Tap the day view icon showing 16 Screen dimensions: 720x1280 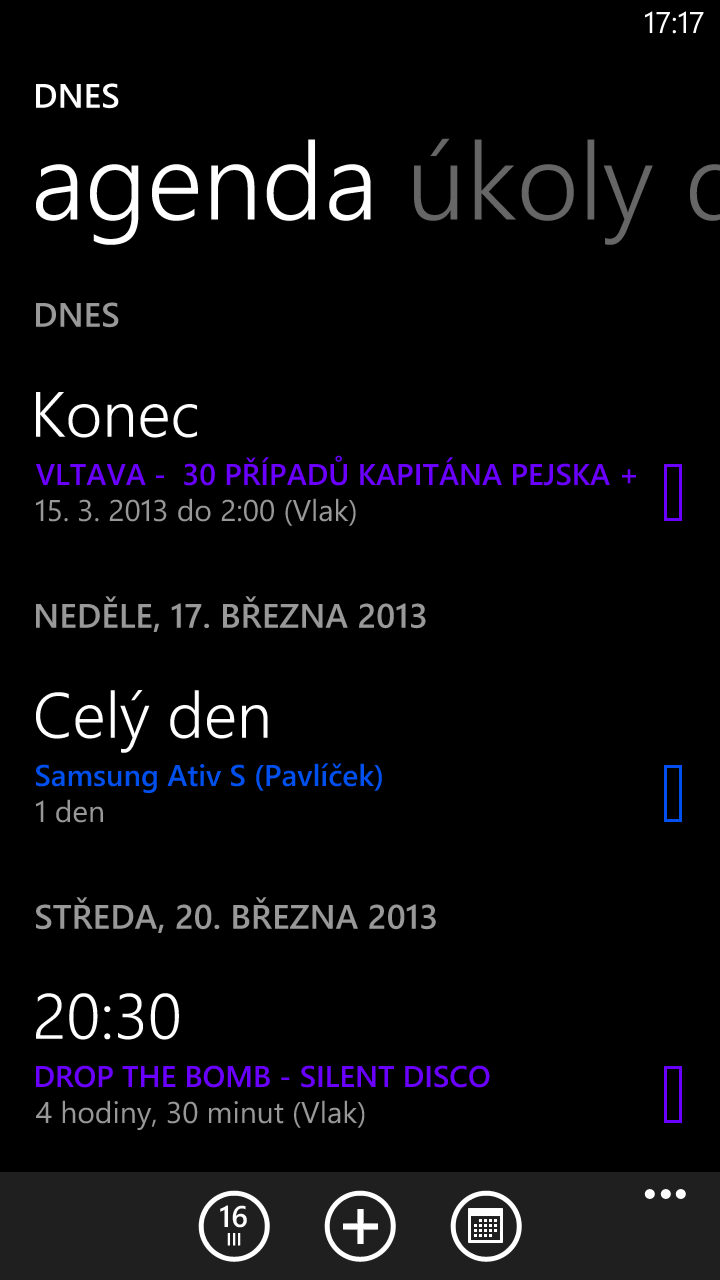click(233, 1225)
